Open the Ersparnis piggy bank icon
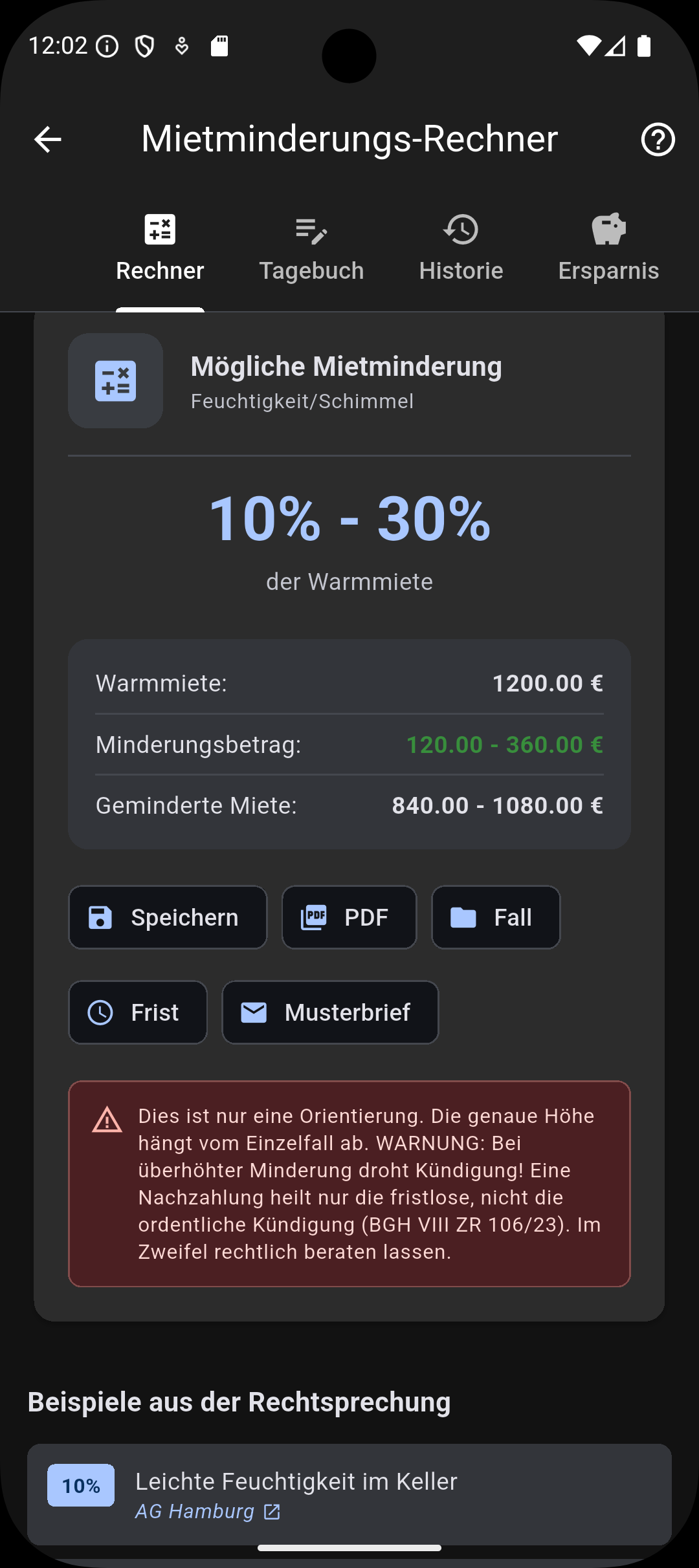The height and width of the screenshot is (1568, 699). tap(608, 230)
